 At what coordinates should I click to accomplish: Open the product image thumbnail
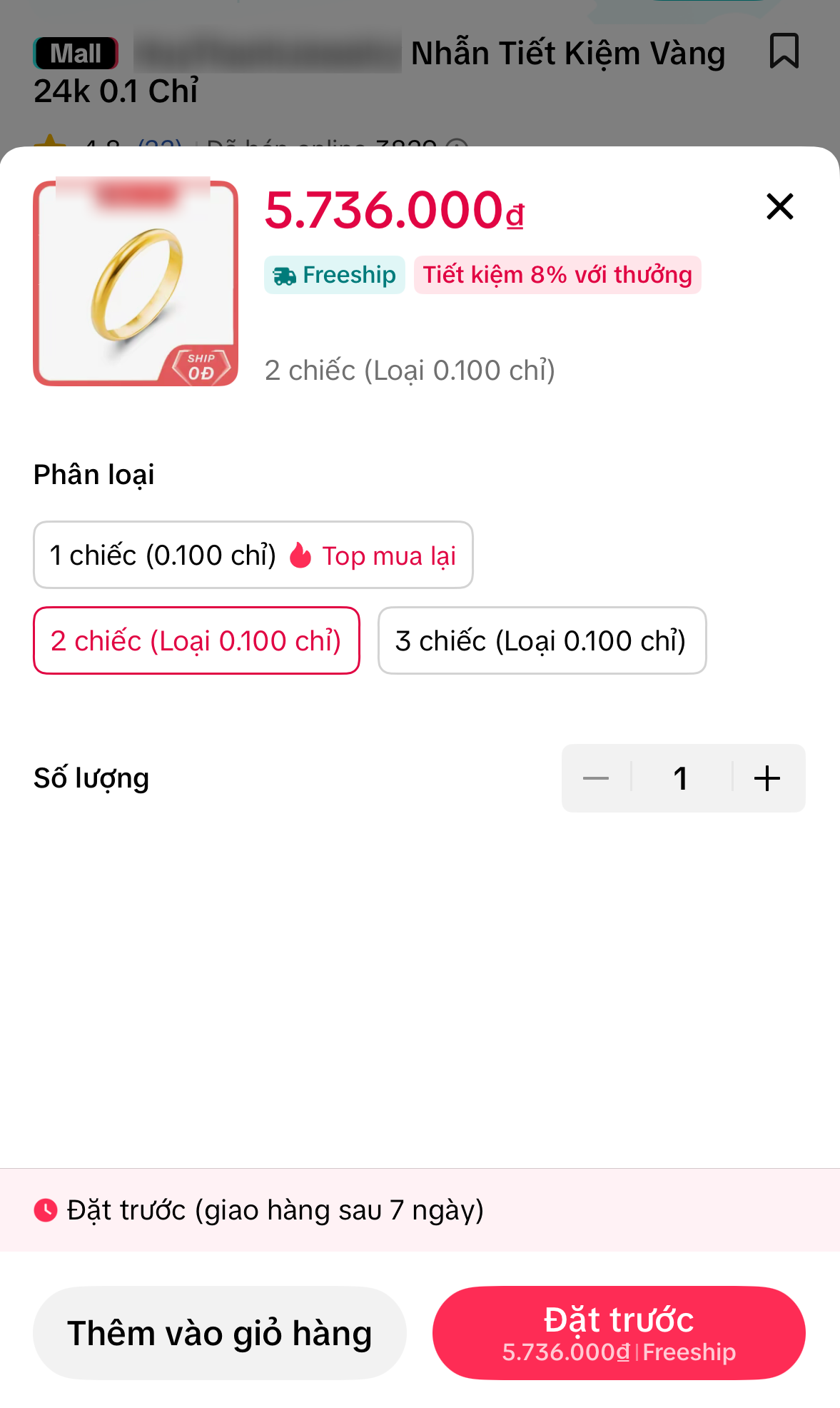click(136, 283)
